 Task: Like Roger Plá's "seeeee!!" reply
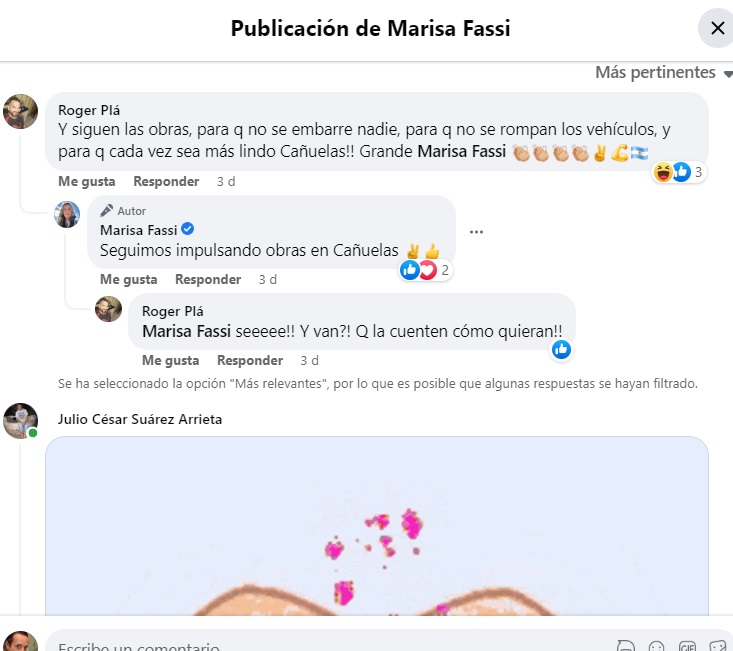170,360
